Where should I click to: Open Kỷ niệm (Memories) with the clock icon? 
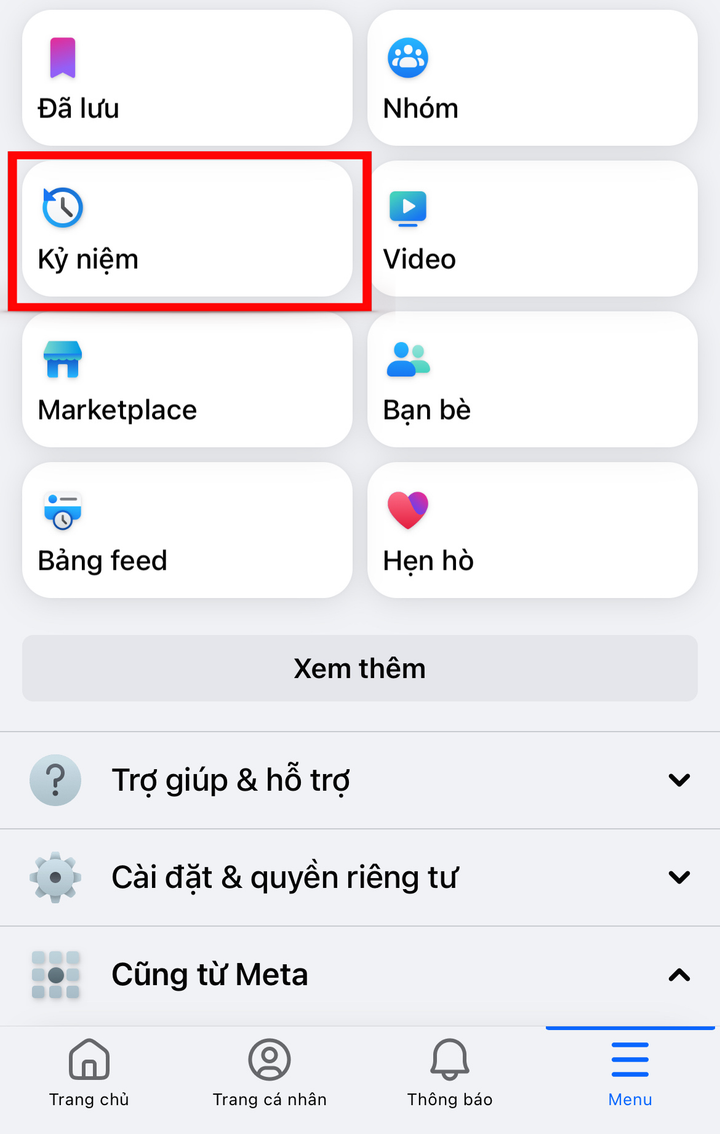pos(60,207)
